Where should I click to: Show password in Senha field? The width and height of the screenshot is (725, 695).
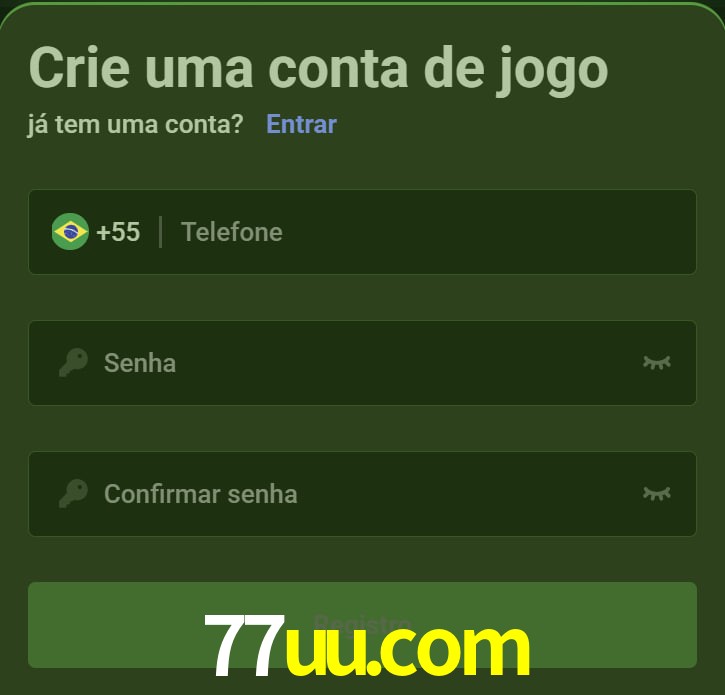(656, 362)
